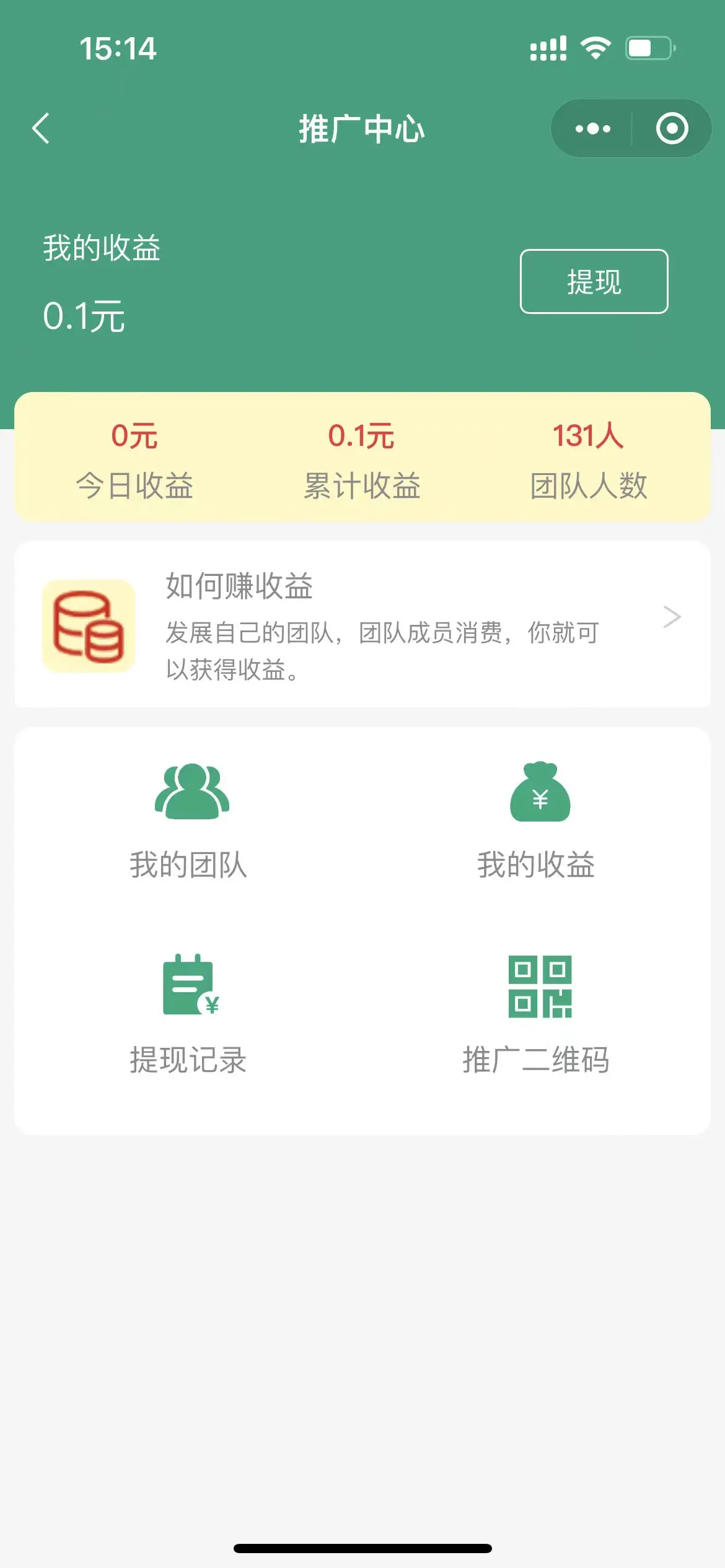725x1568 pixels.
Task: Open 我的团队 team page
Action: click(189, 821)
